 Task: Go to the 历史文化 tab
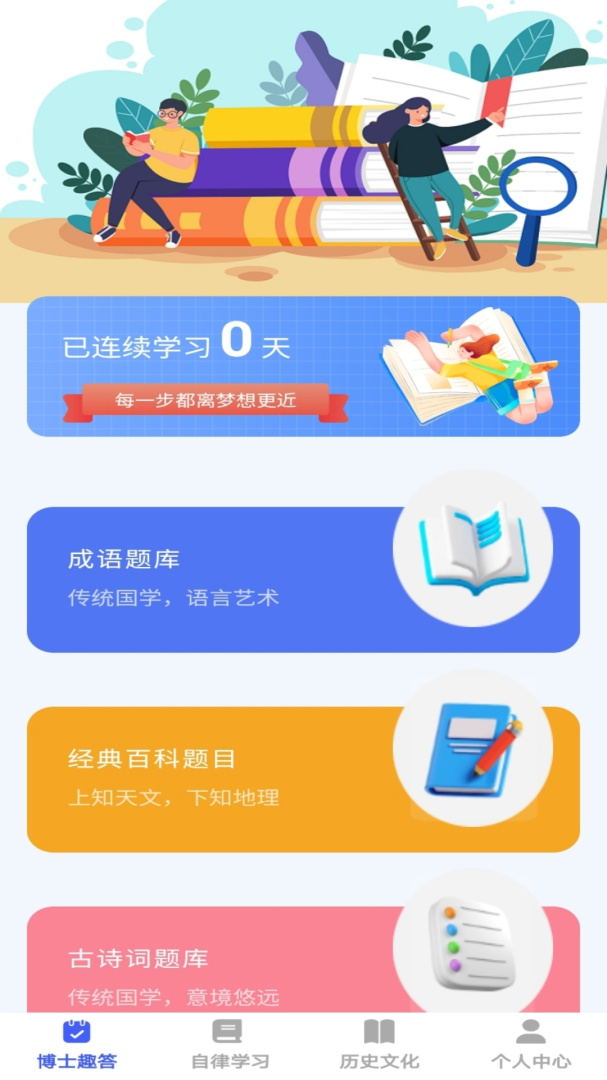click(x=379, y=1044)
